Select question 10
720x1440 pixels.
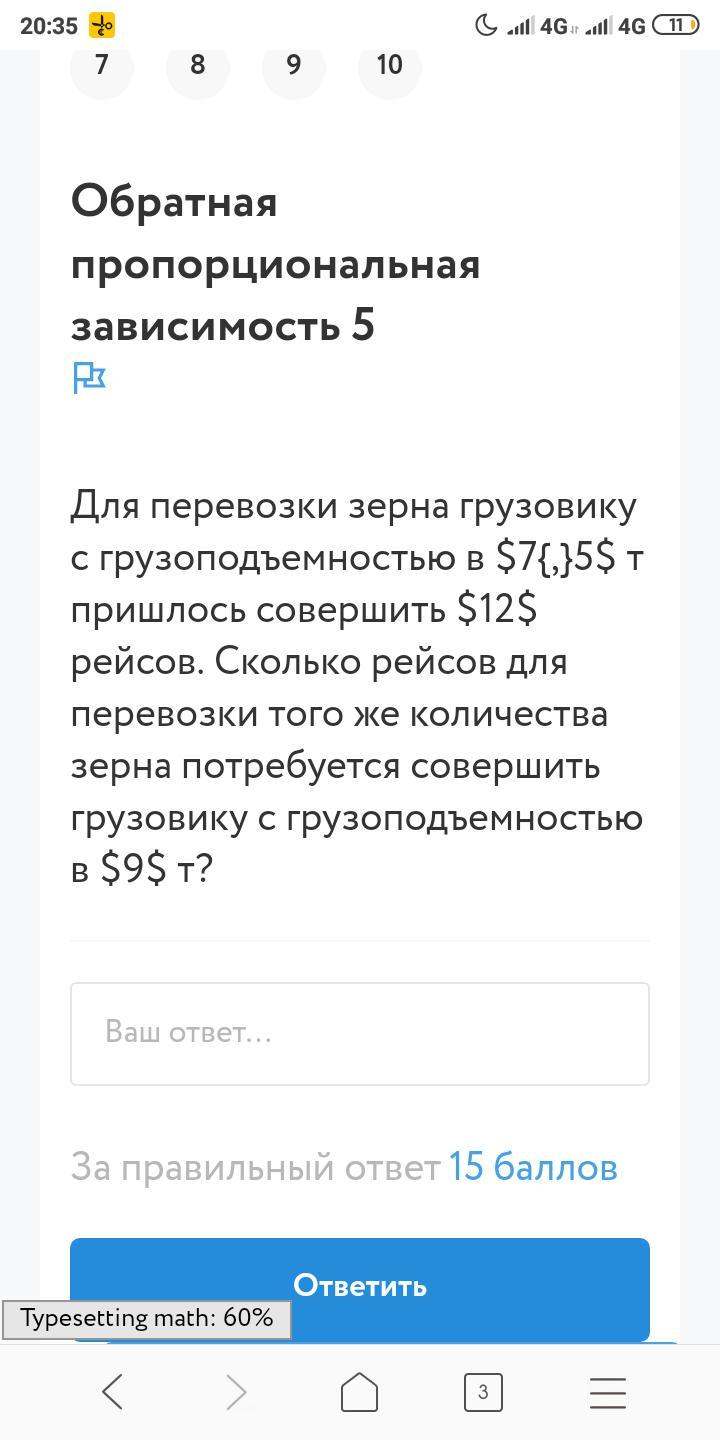point(389,66)
